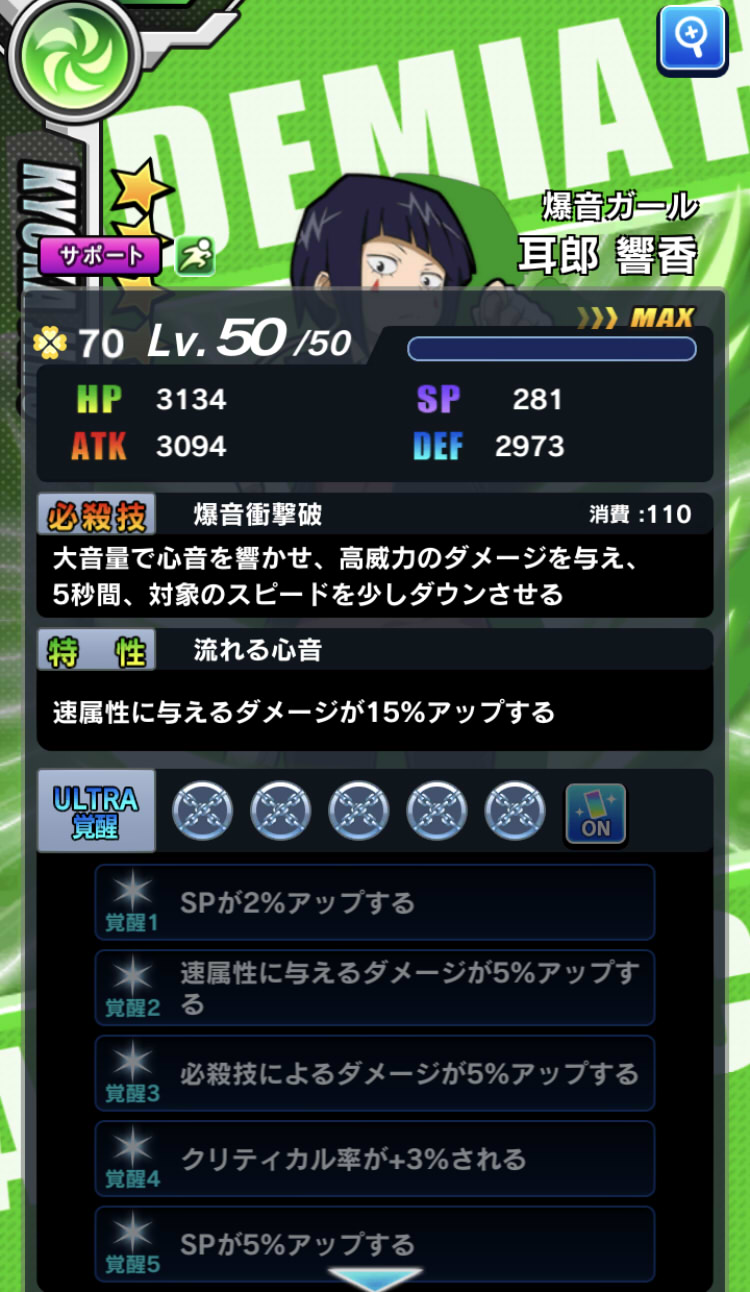This screenshot has width=750, height=1292.
Task: Expand list with the down arrow
Action: coord(375,1278)
